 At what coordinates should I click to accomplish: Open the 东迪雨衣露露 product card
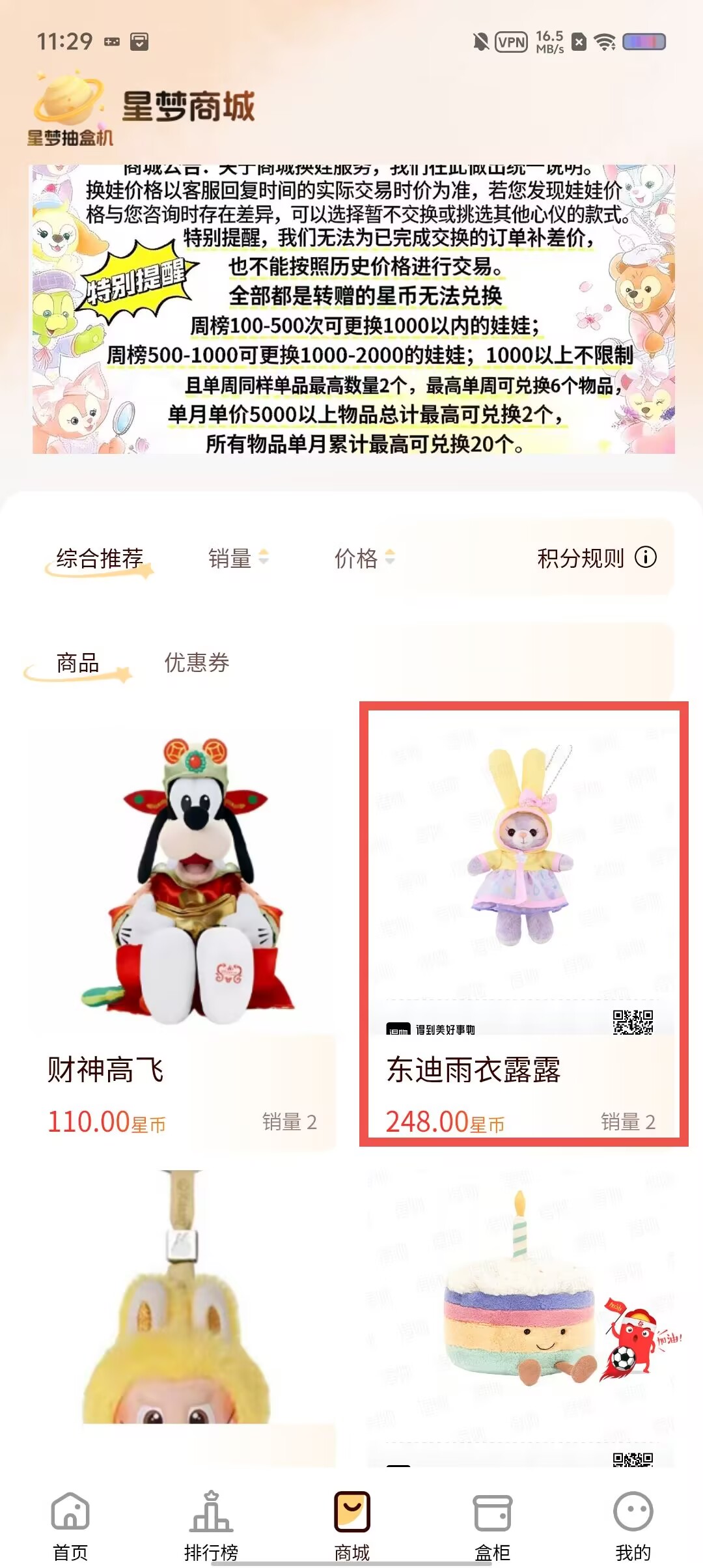[x=524, y=924]
